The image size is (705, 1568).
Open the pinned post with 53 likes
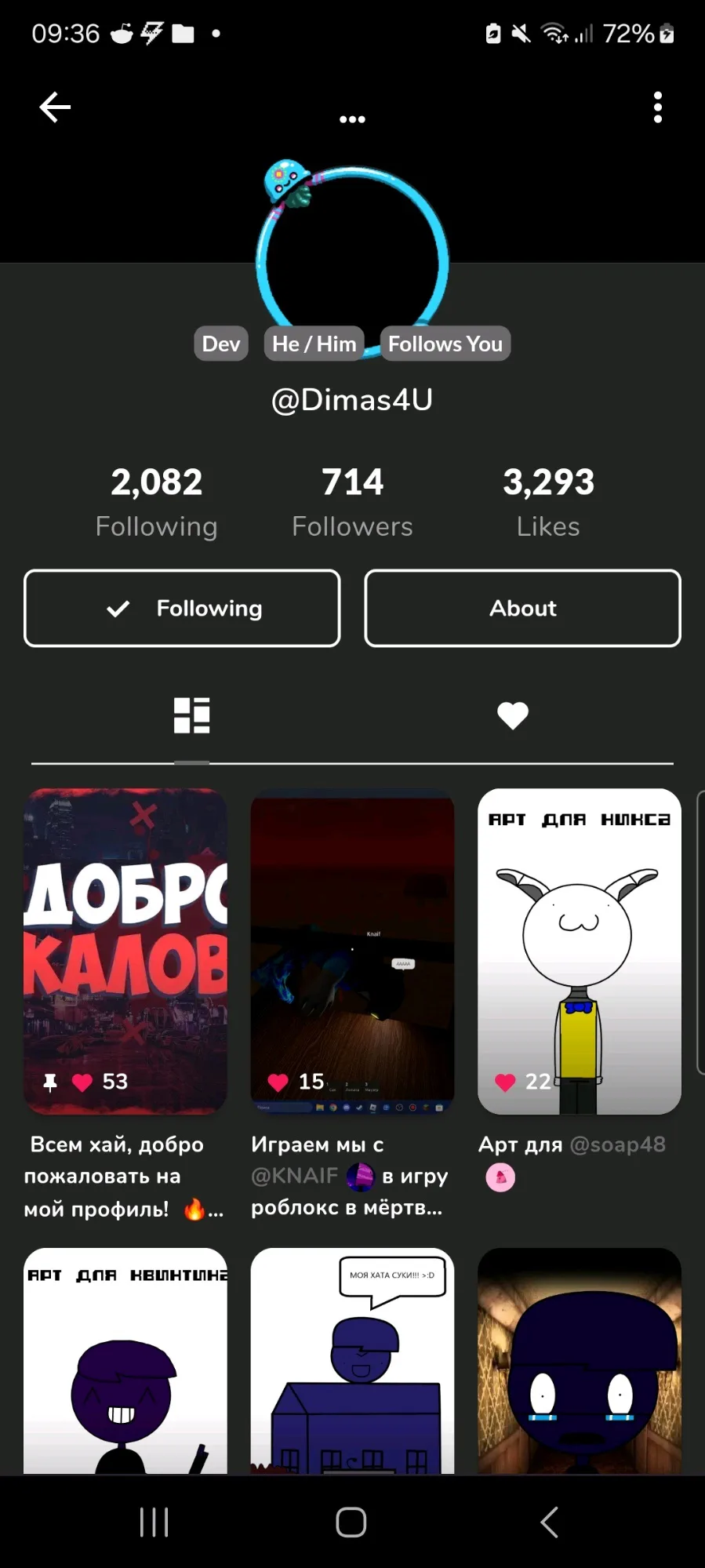coord(125,951)
